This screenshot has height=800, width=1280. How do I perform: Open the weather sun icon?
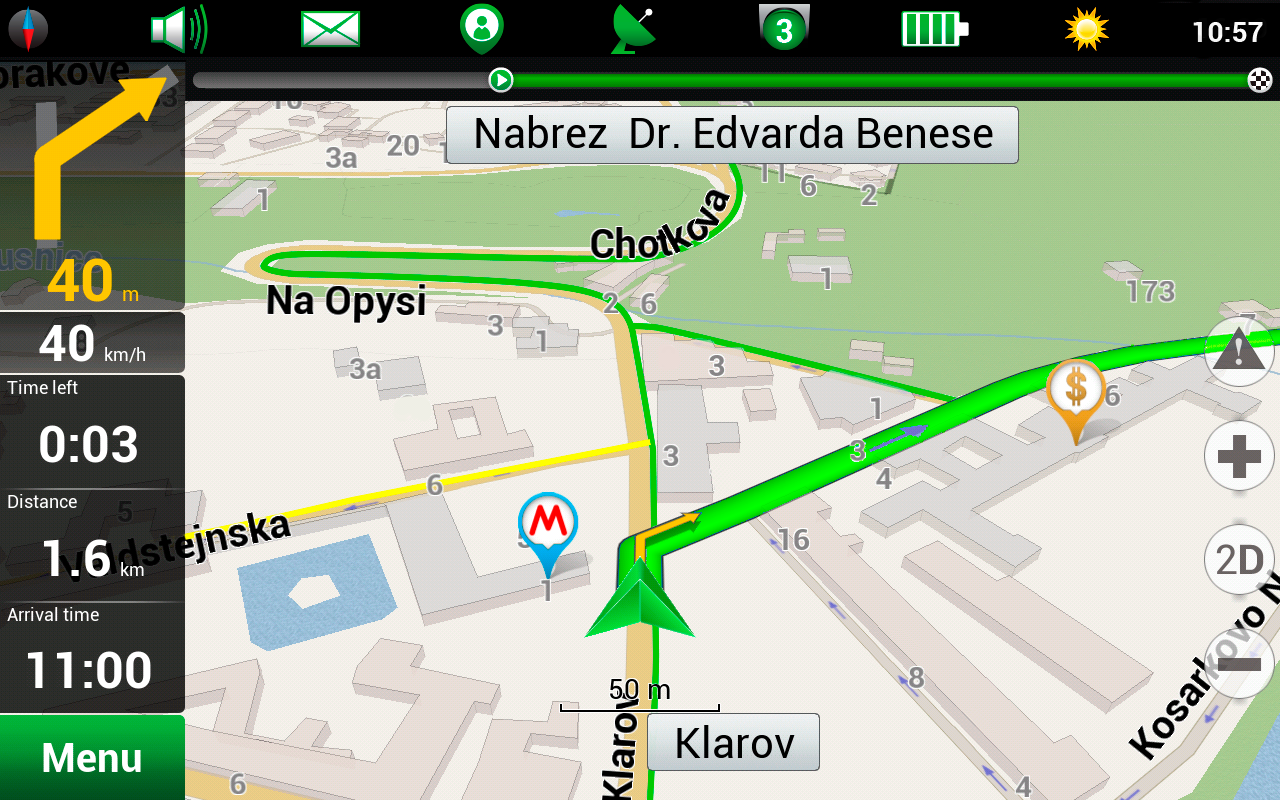[x=1086, y=29]
